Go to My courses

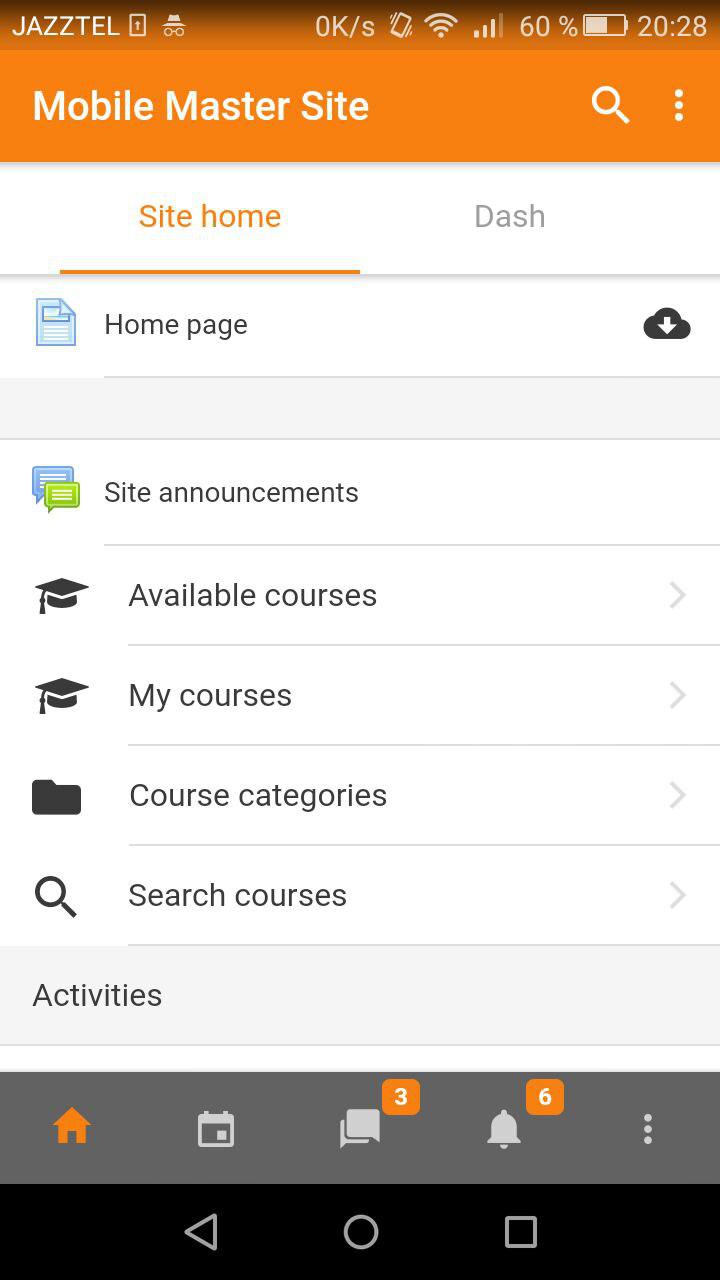pyautogui.click(x=360, y=695)
